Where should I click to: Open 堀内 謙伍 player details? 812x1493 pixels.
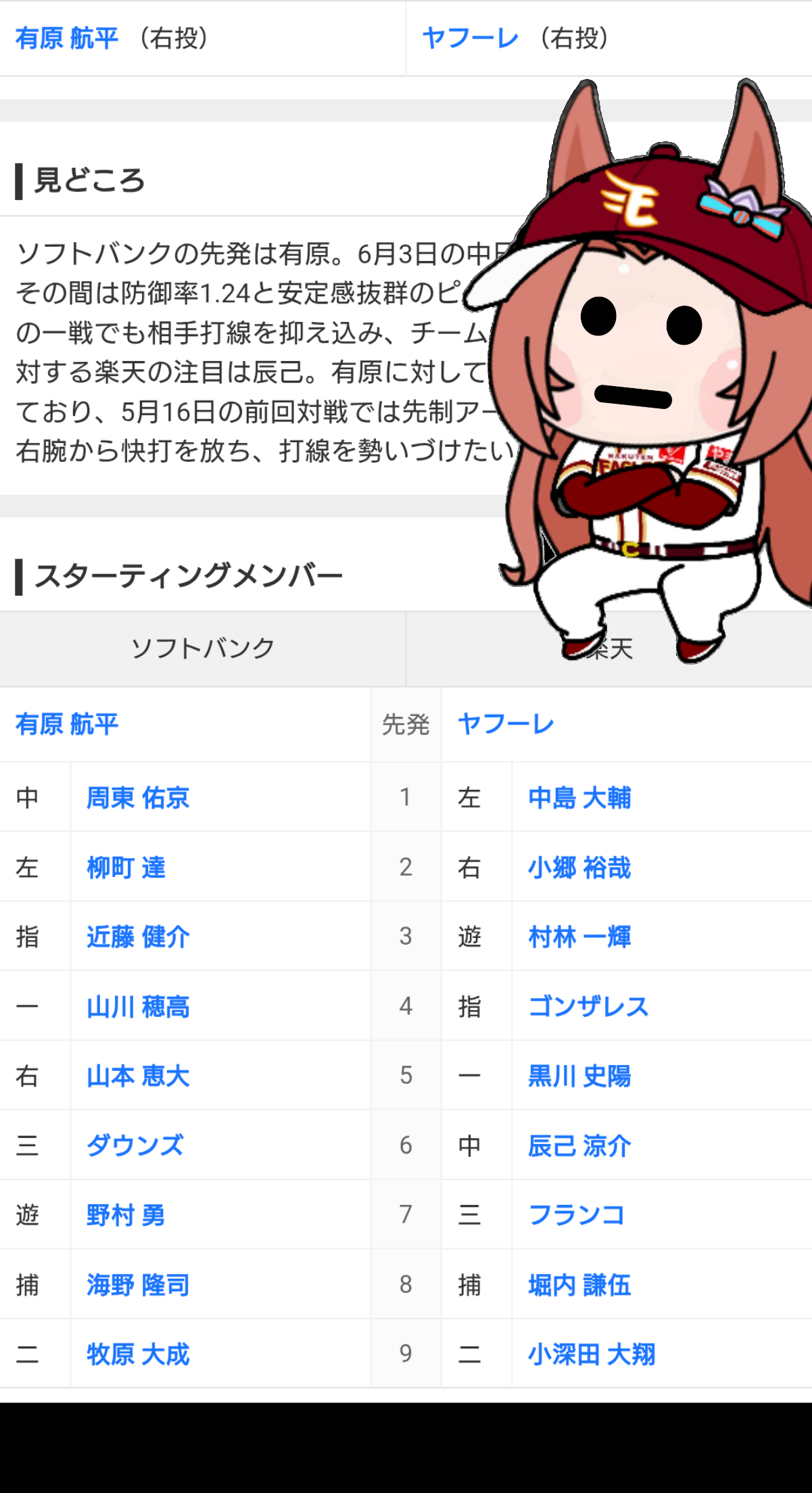[579, 1285]
